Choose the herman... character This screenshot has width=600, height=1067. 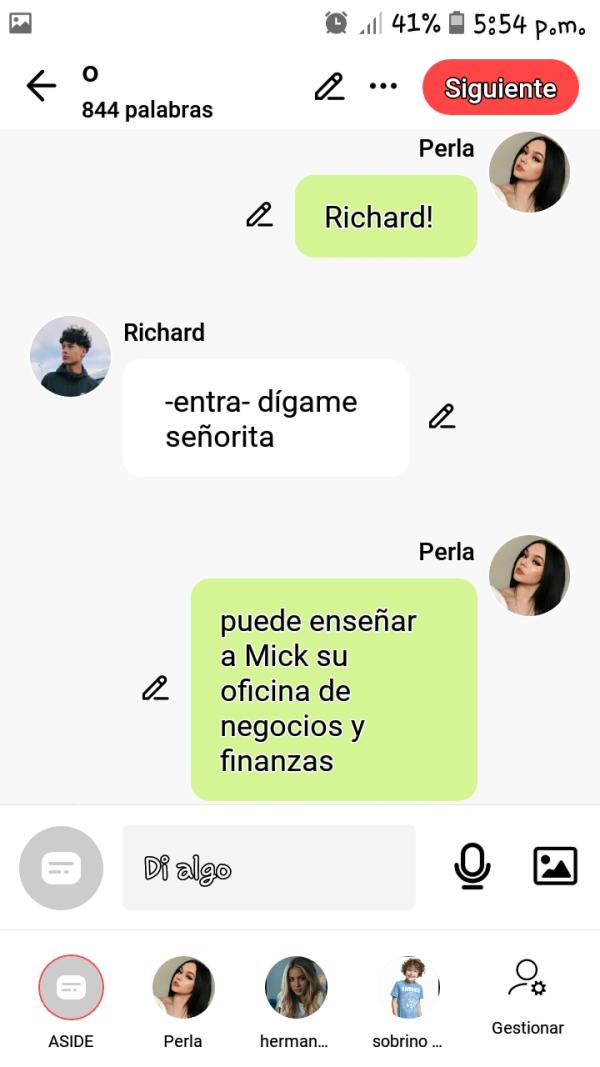click(296, 988)
